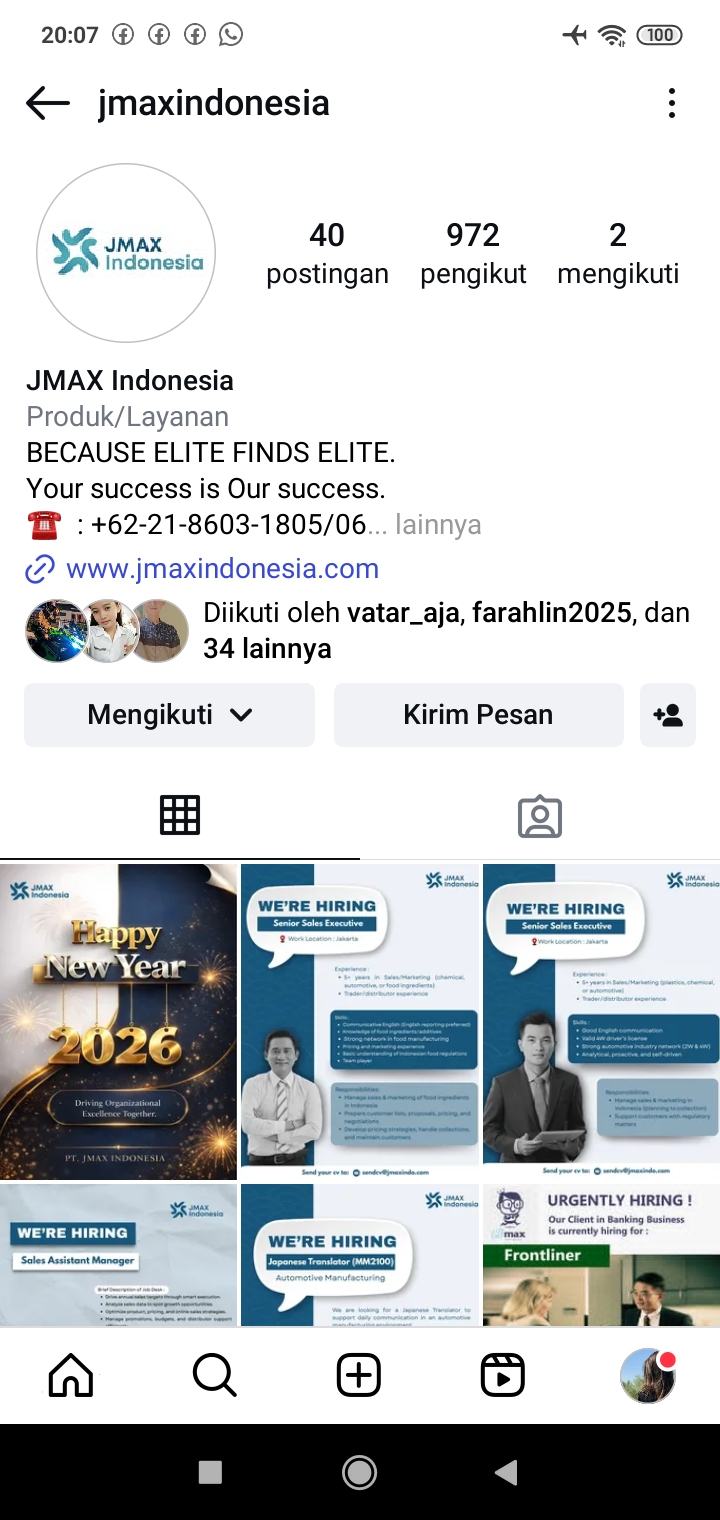
Task: Open the Happy New Year 2026 post
Action: tap(118, 1021)
